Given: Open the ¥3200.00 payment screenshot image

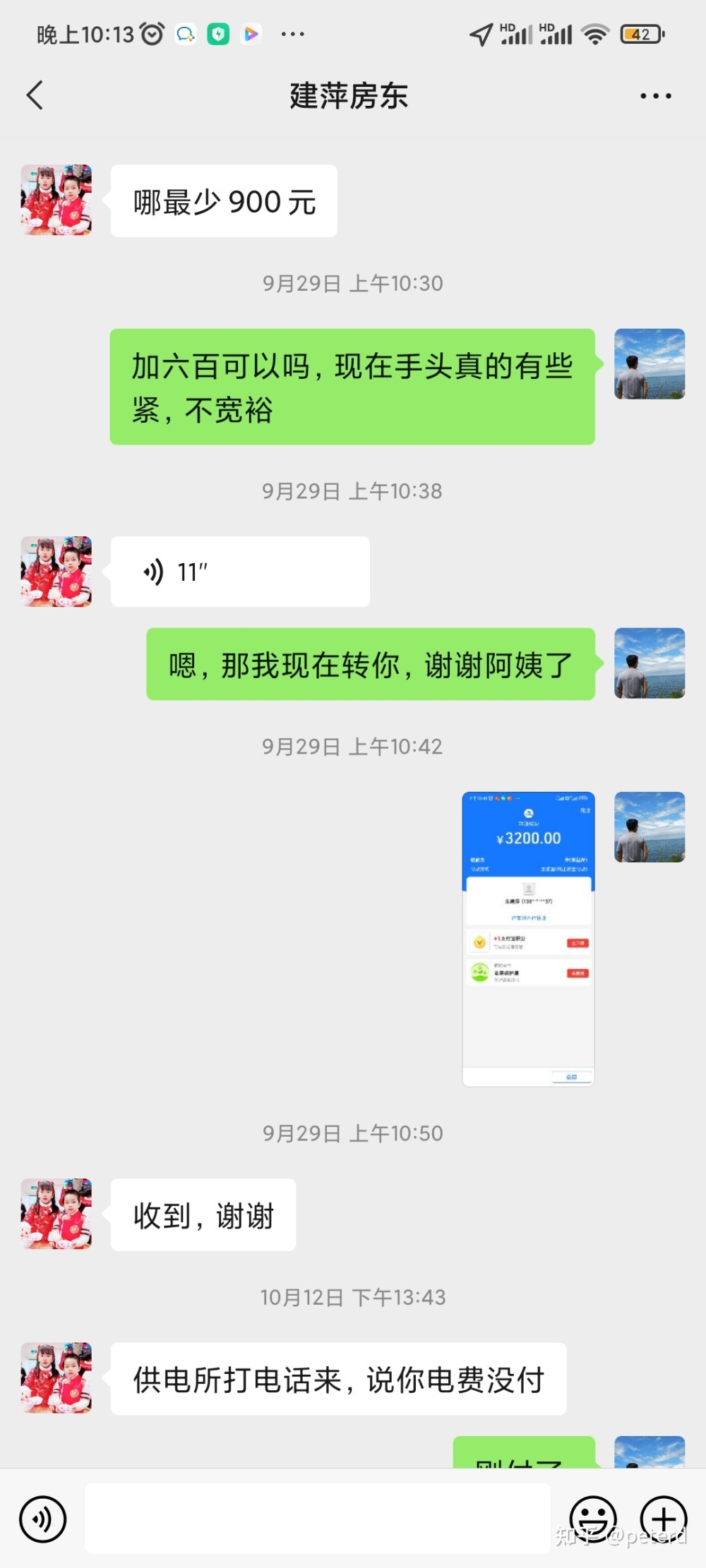Looking at the screenshot, I should click(x=528, y=939).
